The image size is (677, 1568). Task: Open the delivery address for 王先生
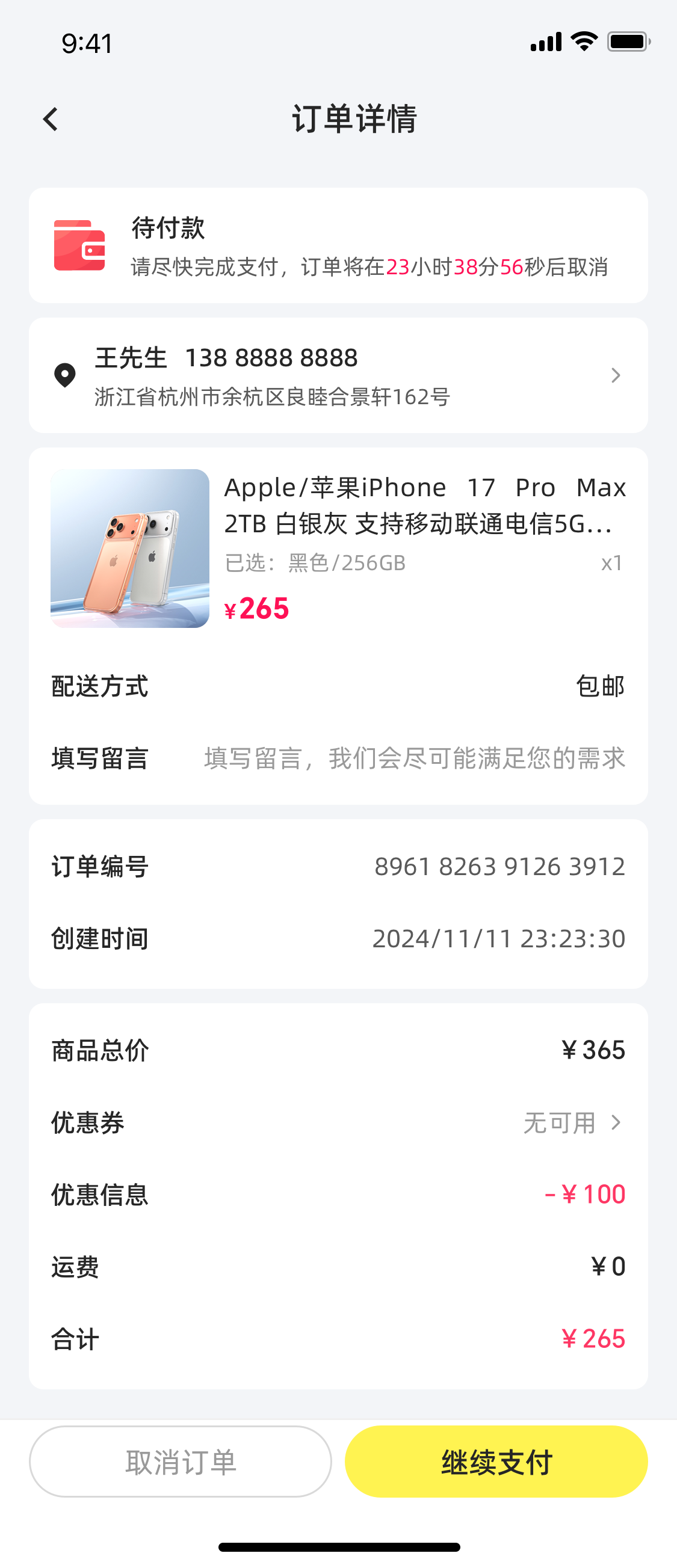(x=338, y=375)
